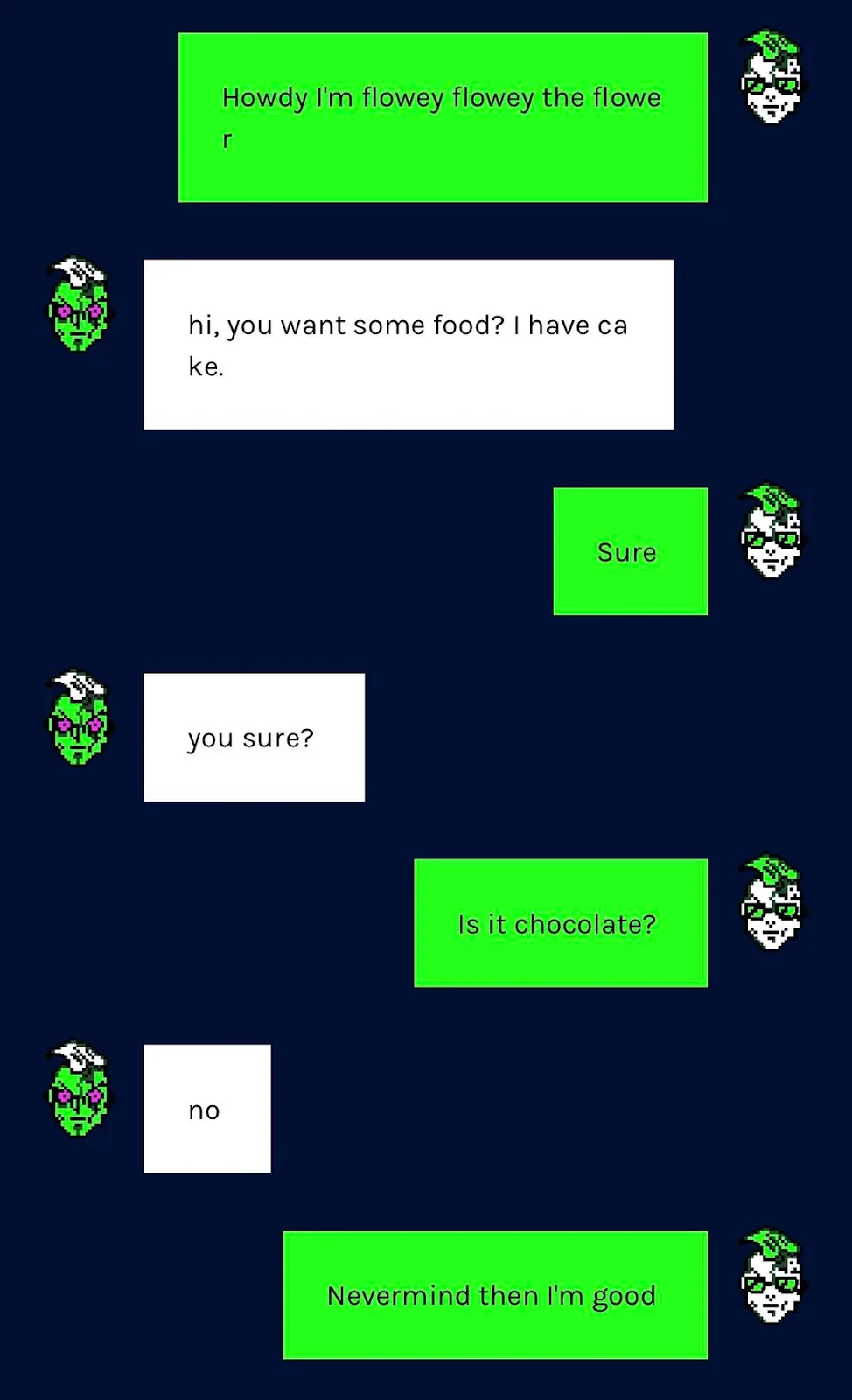852x1400 pixels.
Task: Click the word 'chocolate' in the green bubble
Action: tap(577, 922)
